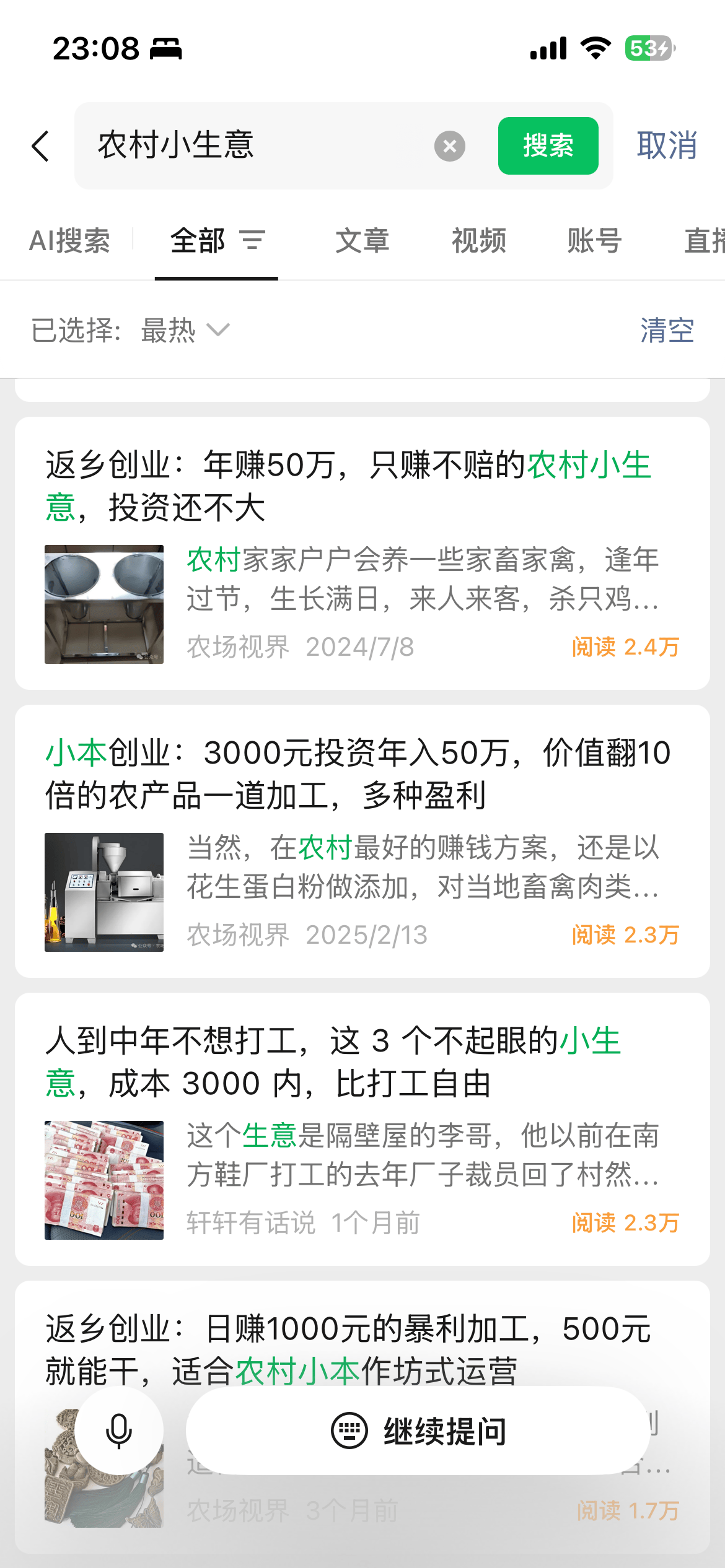
Task: Switch to the AI搜索 tab
Action: [69, 240]
